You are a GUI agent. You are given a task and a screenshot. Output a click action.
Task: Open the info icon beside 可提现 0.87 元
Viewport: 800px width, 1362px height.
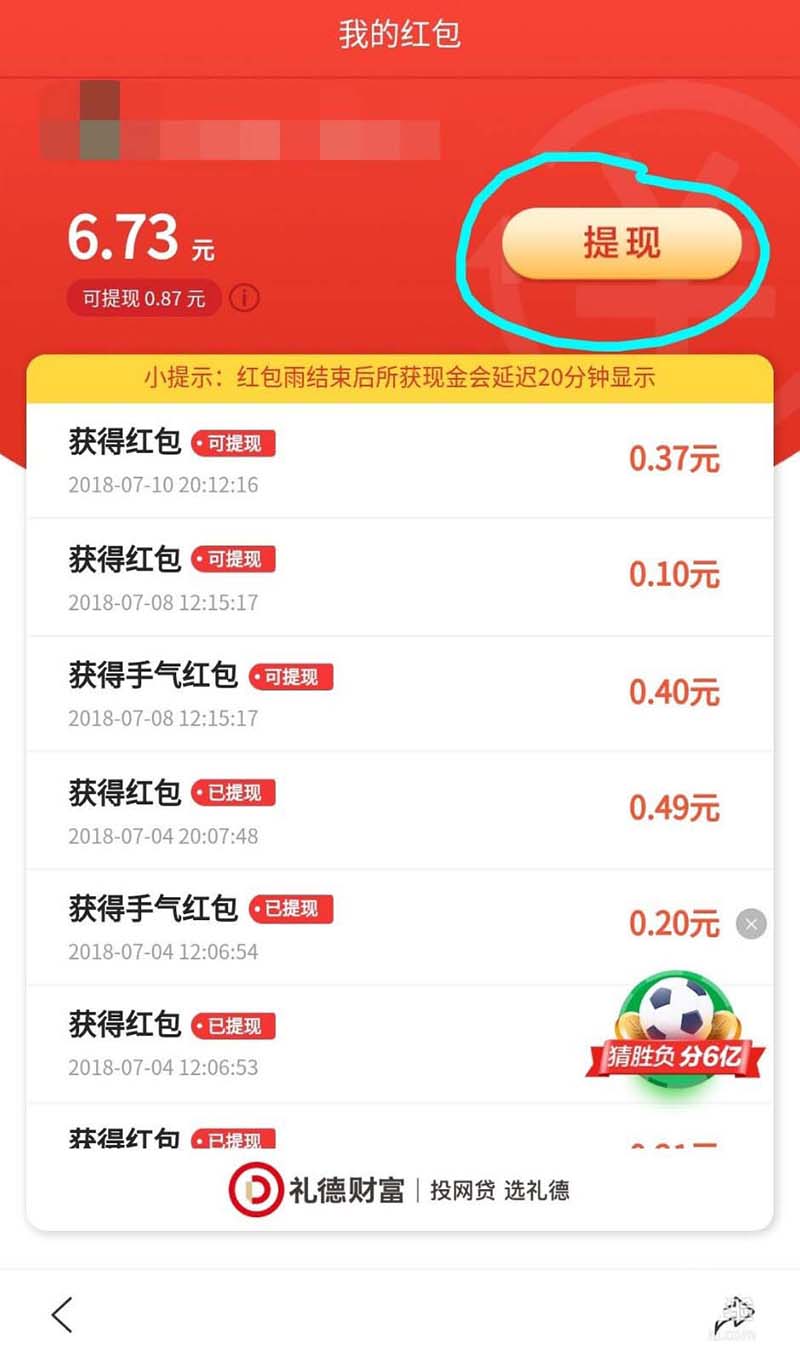pos(244,298)
